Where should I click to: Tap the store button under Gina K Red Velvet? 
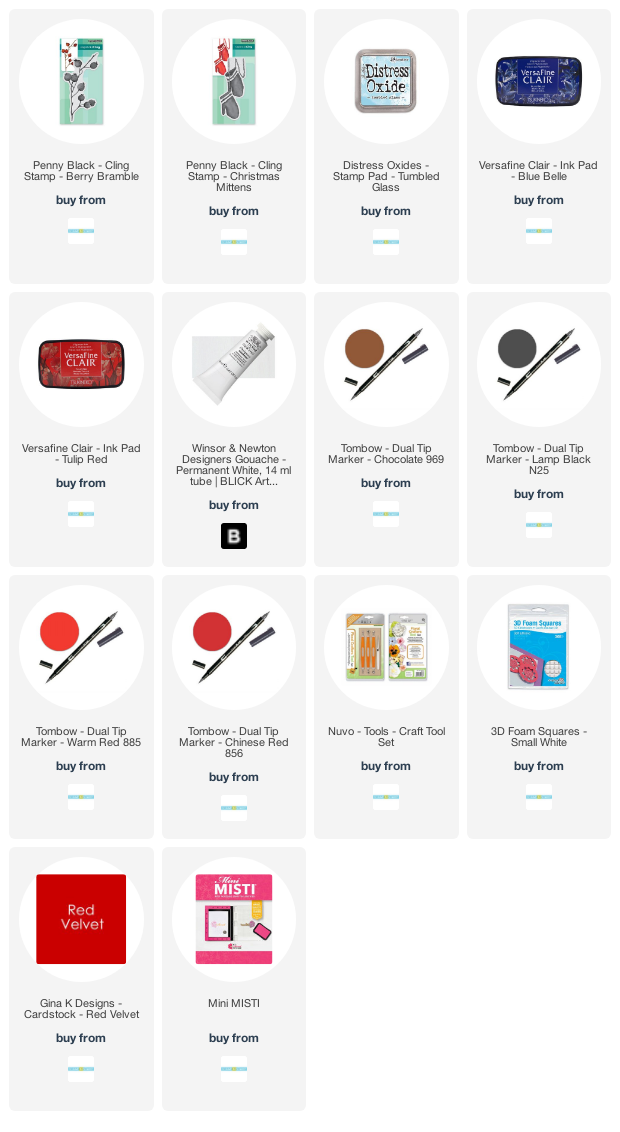(81, 1069)
